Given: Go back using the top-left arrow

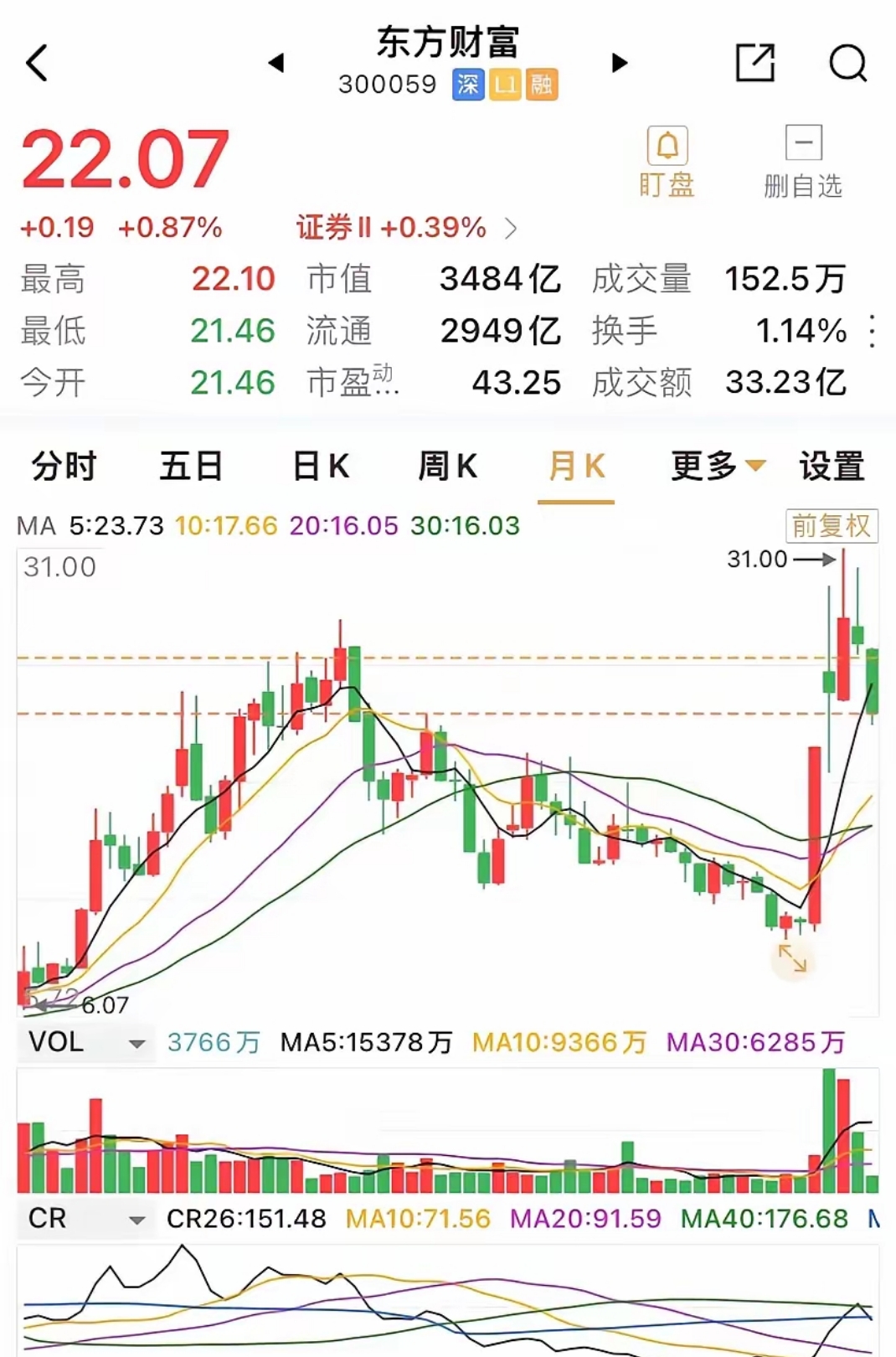Looking at the screenshot, I should coord(38,63).
